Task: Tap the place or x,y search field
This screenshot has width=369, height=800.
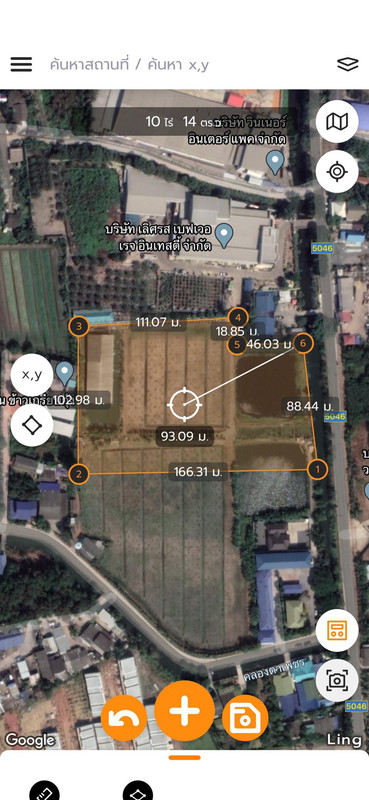Action: tap(129, 65)
